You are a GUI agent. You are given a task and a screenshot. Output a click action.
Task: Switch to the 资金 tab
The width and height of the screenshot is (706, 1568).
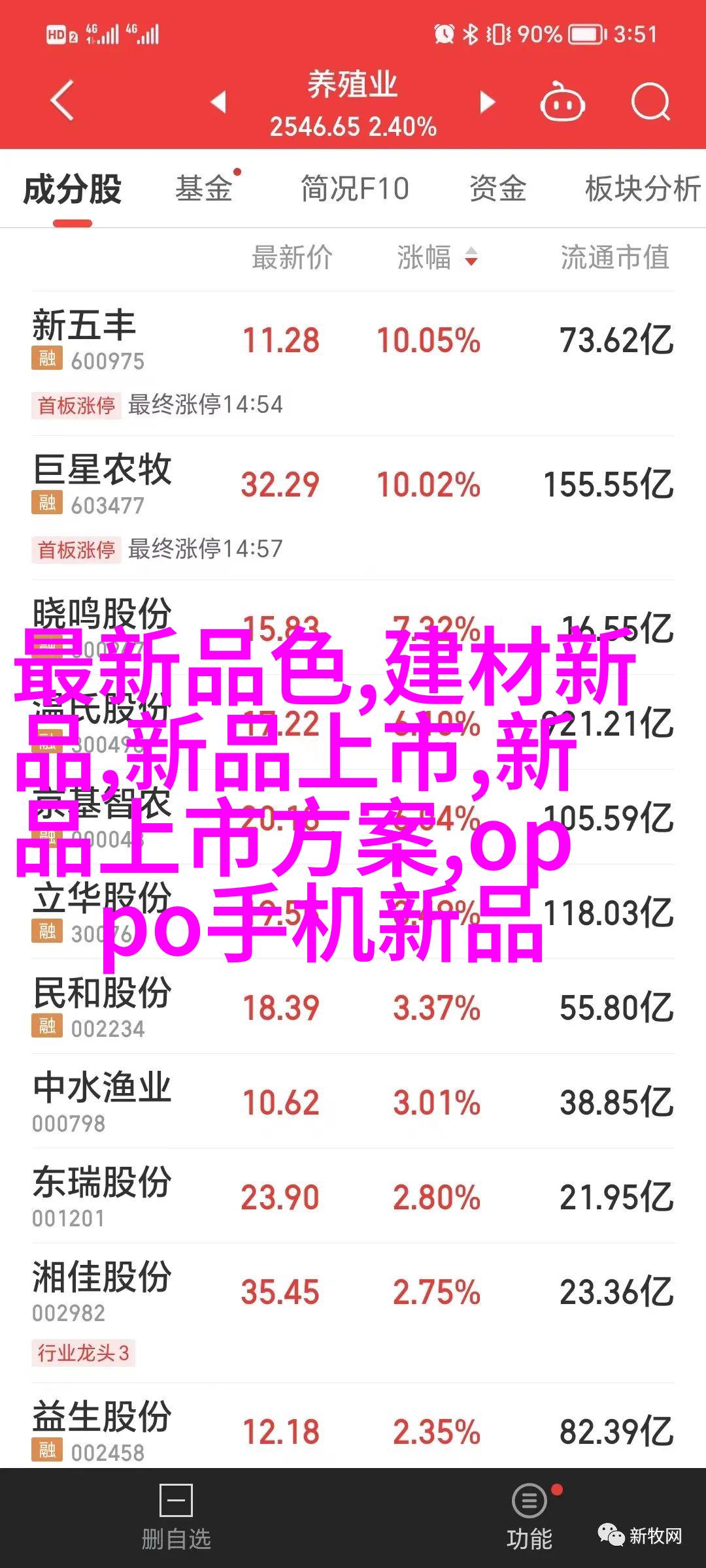pyautogui.click(x=497, y=189)
